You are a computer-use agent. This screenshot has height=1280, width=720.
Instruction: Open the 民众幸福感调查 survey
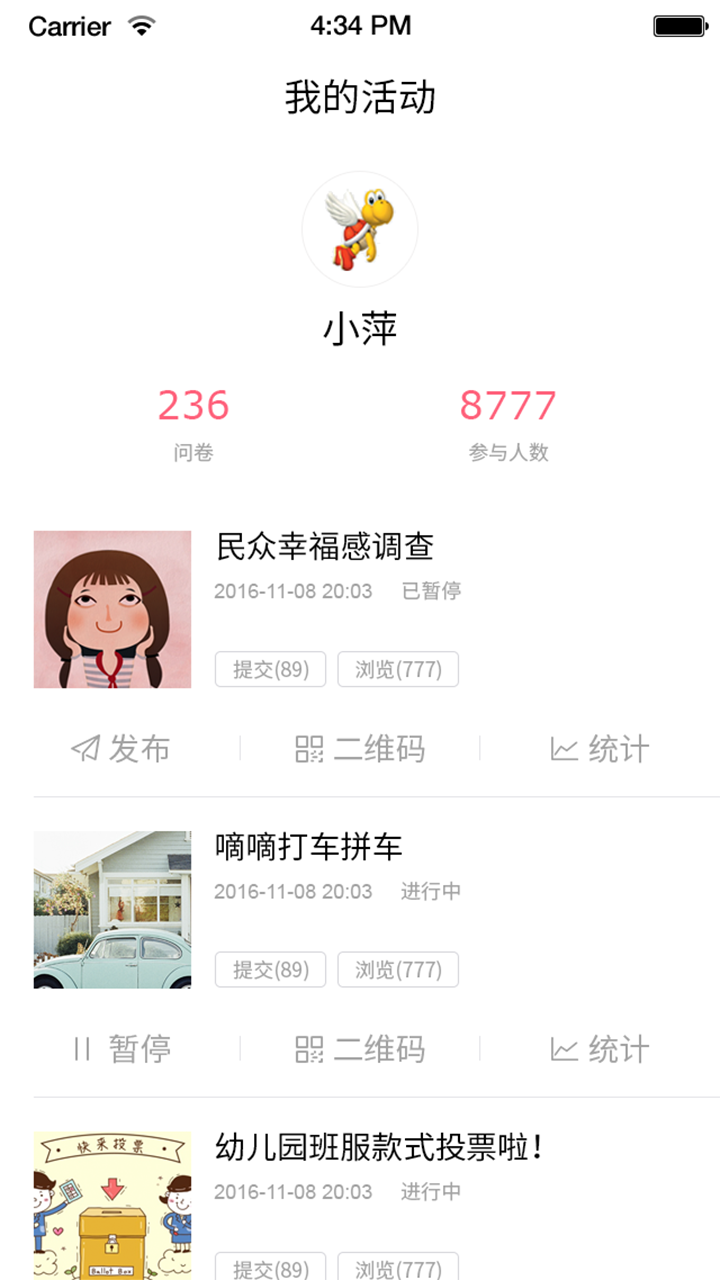point(325,547)
